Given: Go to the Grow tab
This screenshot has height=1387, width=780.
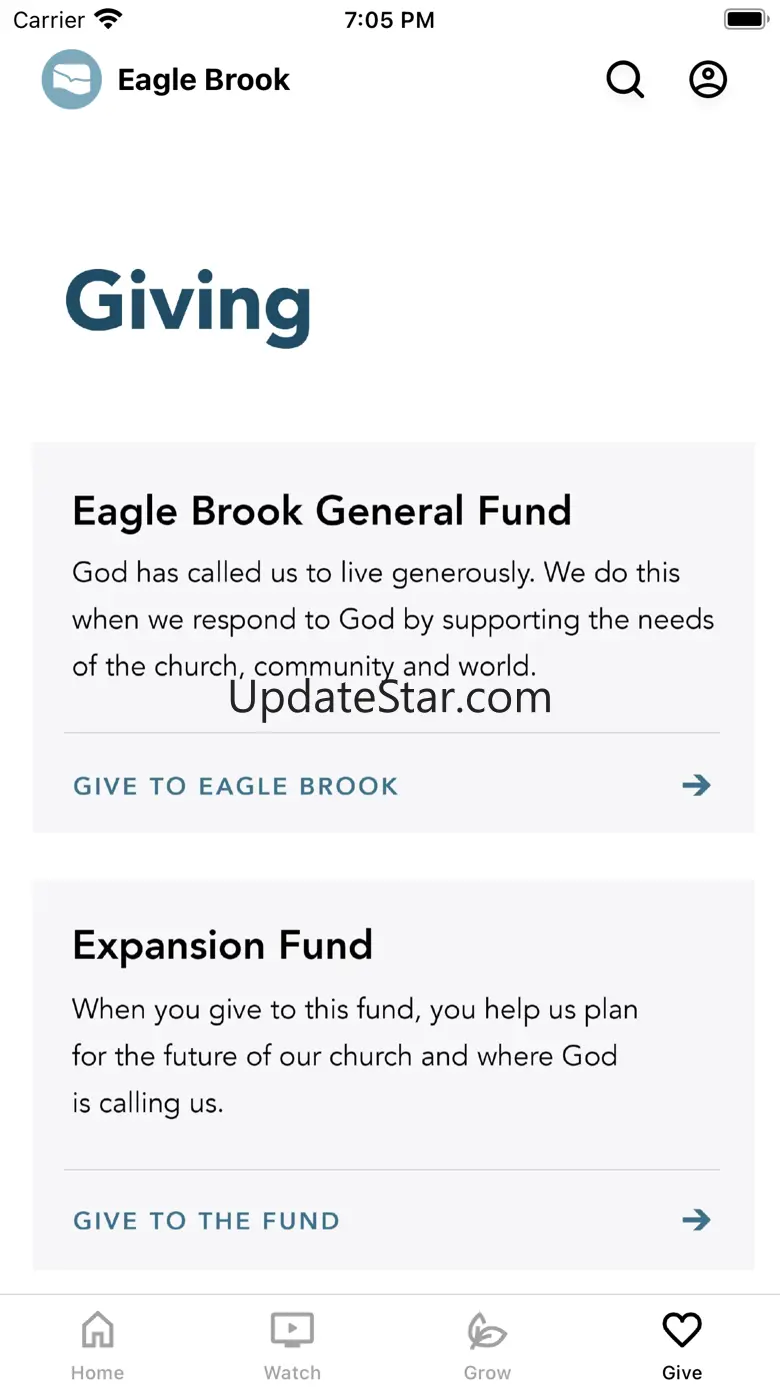Looking at the screenshot, I should click(487, 1345).
